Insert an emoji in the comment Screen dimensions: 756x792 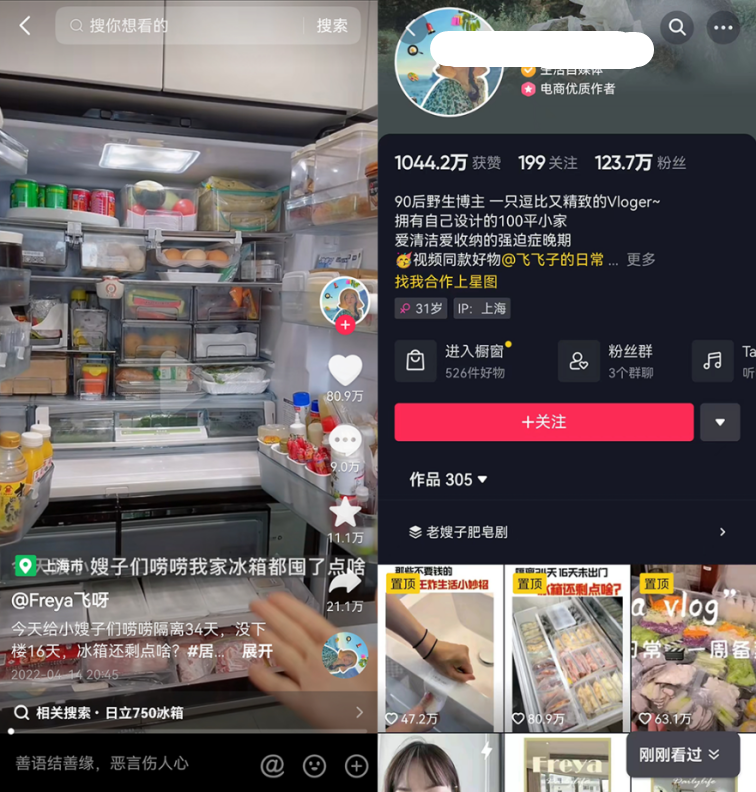coord(315,765)
